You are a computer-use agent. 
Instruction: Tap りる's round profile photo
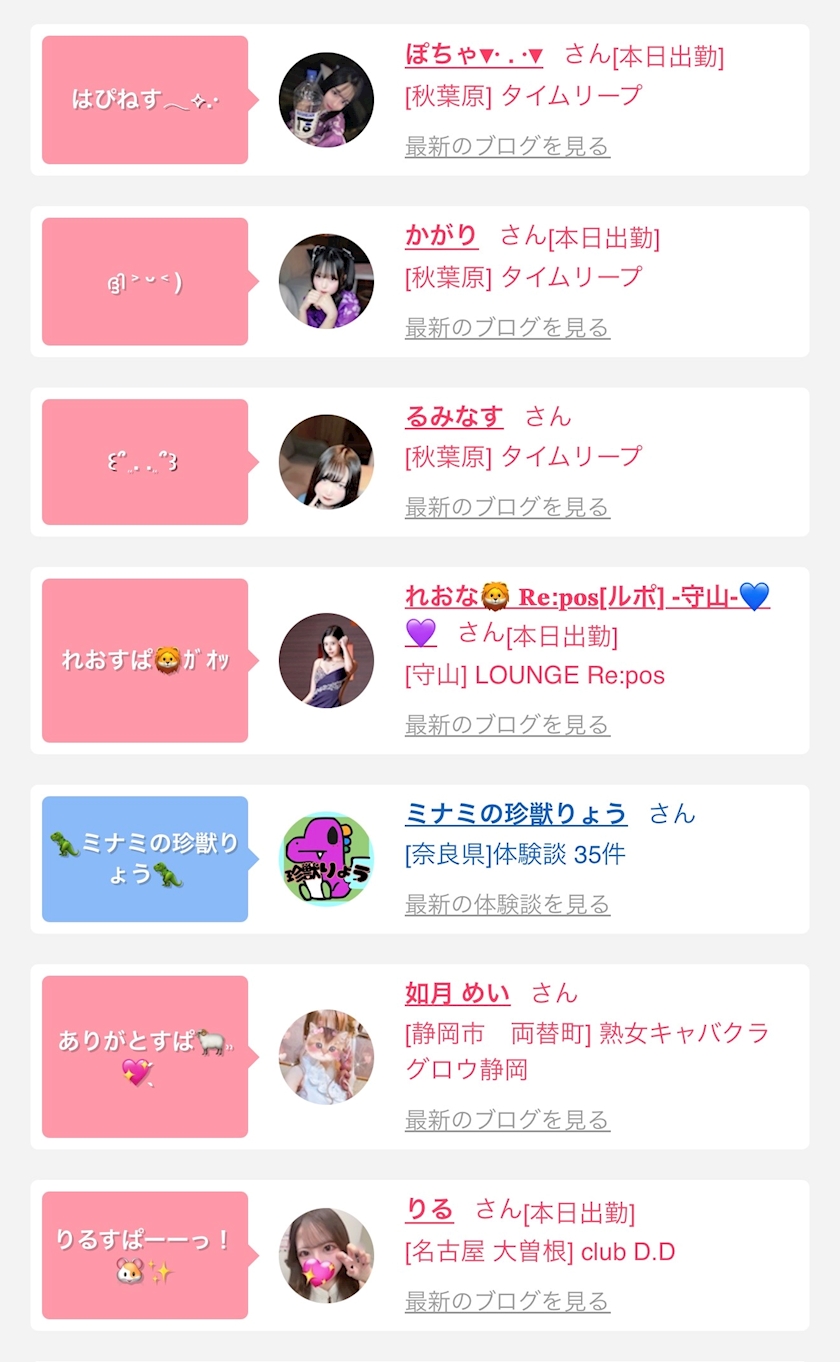pos(326,1255)
